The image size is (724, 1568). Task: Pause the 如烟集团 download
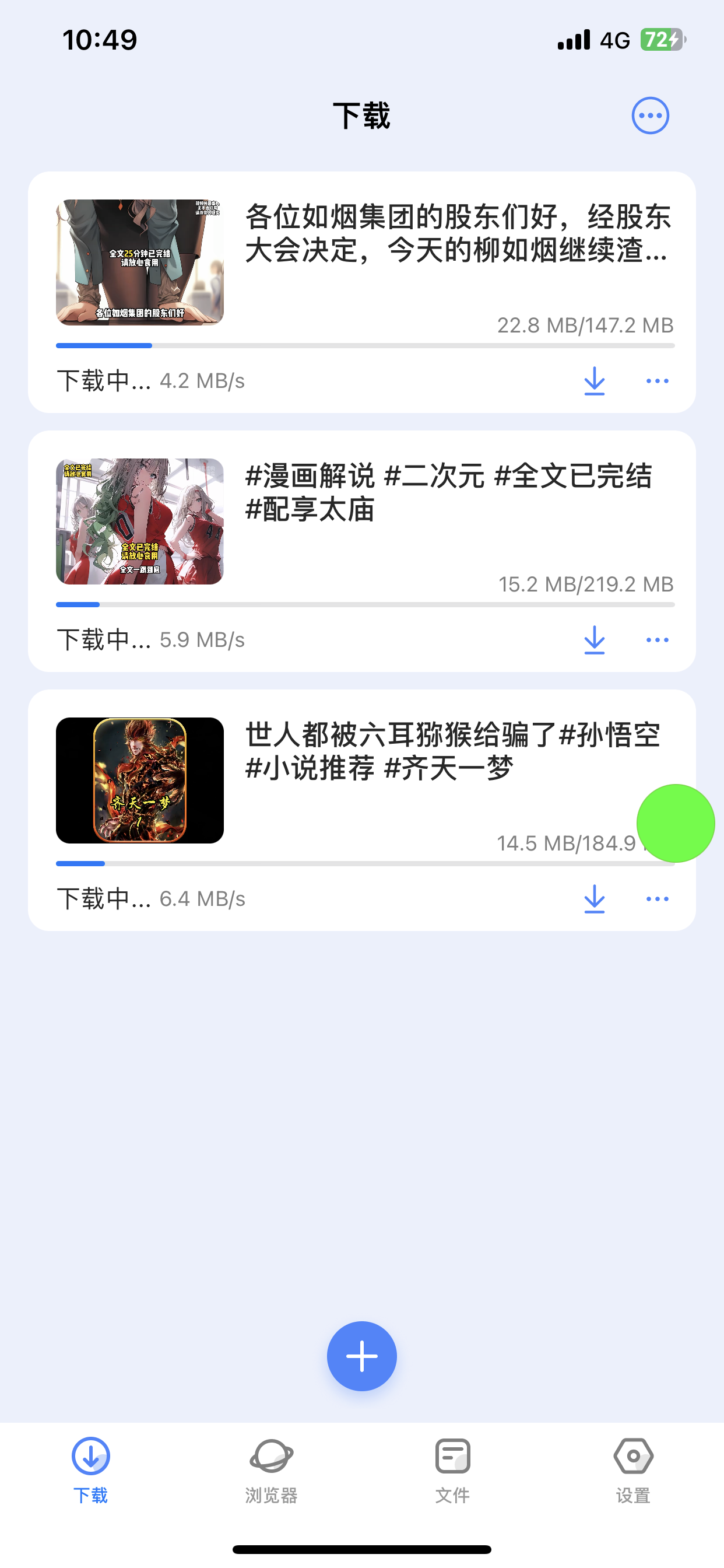click(x=595, y=381)
